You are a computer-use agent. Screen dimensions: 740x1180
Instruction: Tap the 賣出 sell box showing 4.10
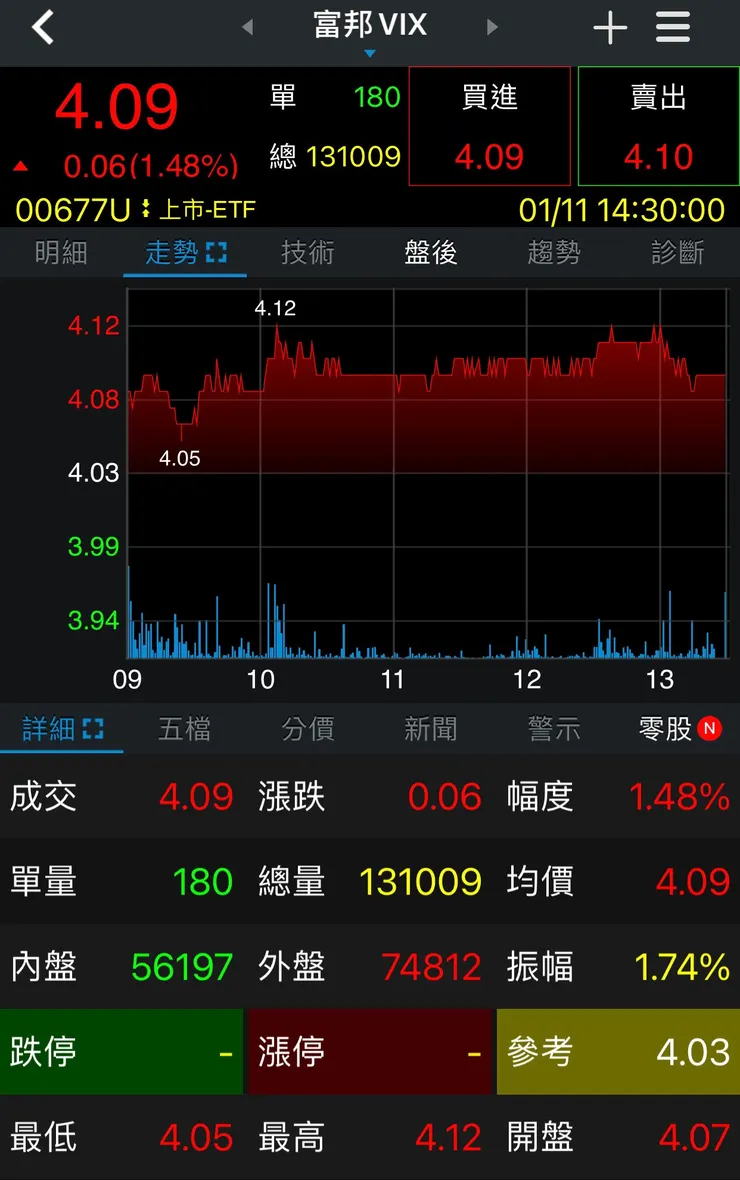point(657,126)
